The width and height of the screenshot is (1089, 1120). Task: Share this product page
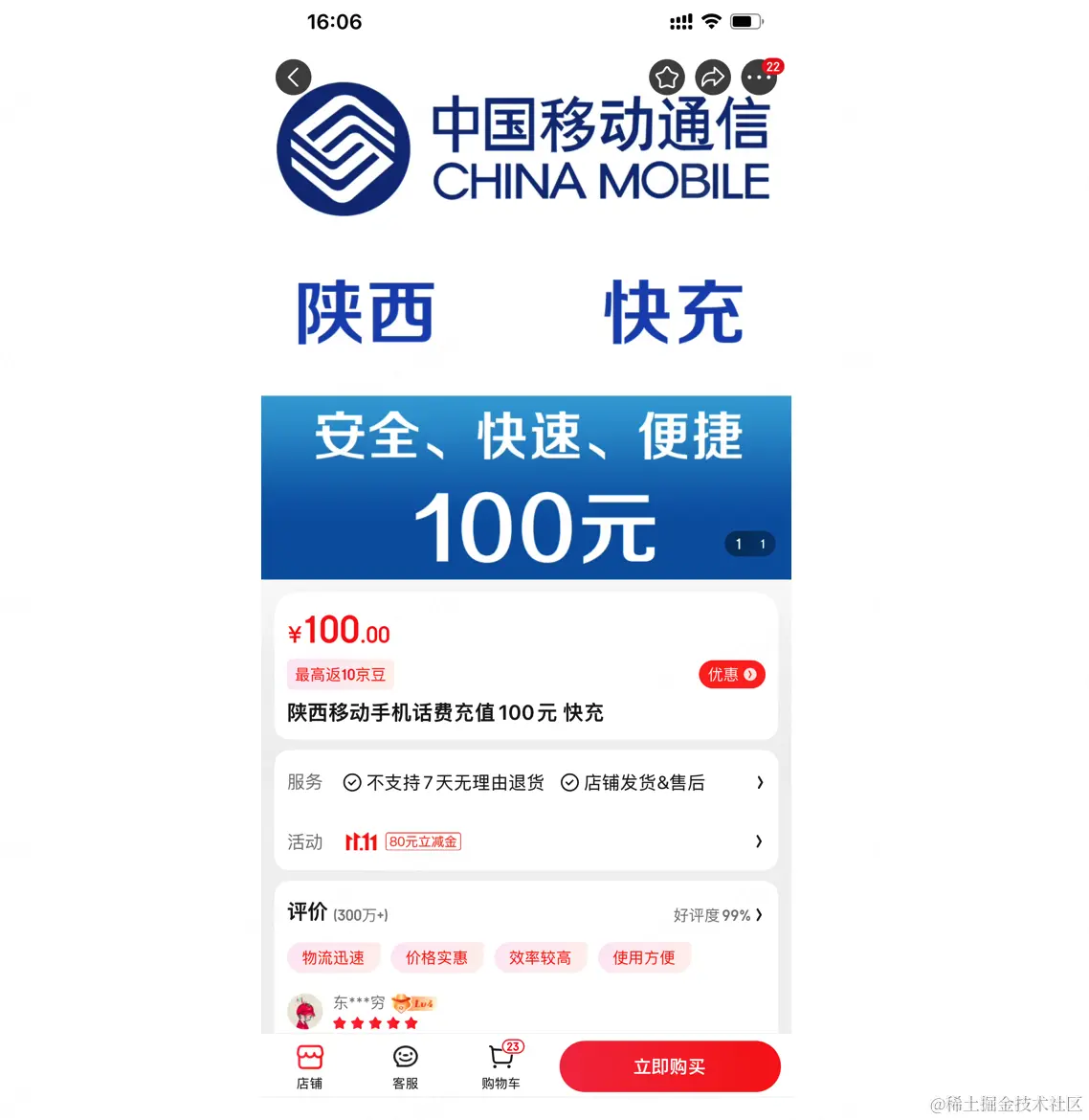pos(713,77)
